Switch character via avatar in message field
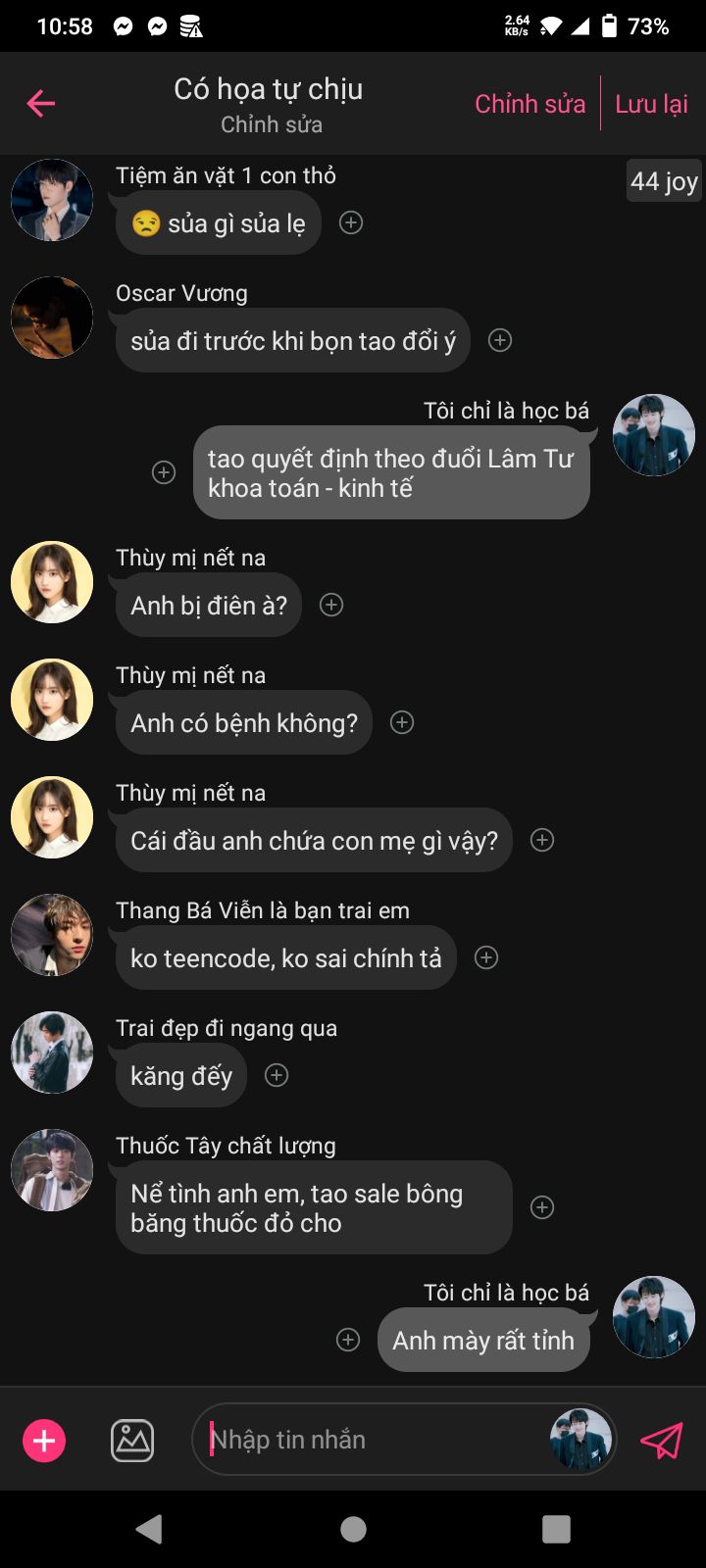Screen dimensions: 706x1568 pos(580,1440)
